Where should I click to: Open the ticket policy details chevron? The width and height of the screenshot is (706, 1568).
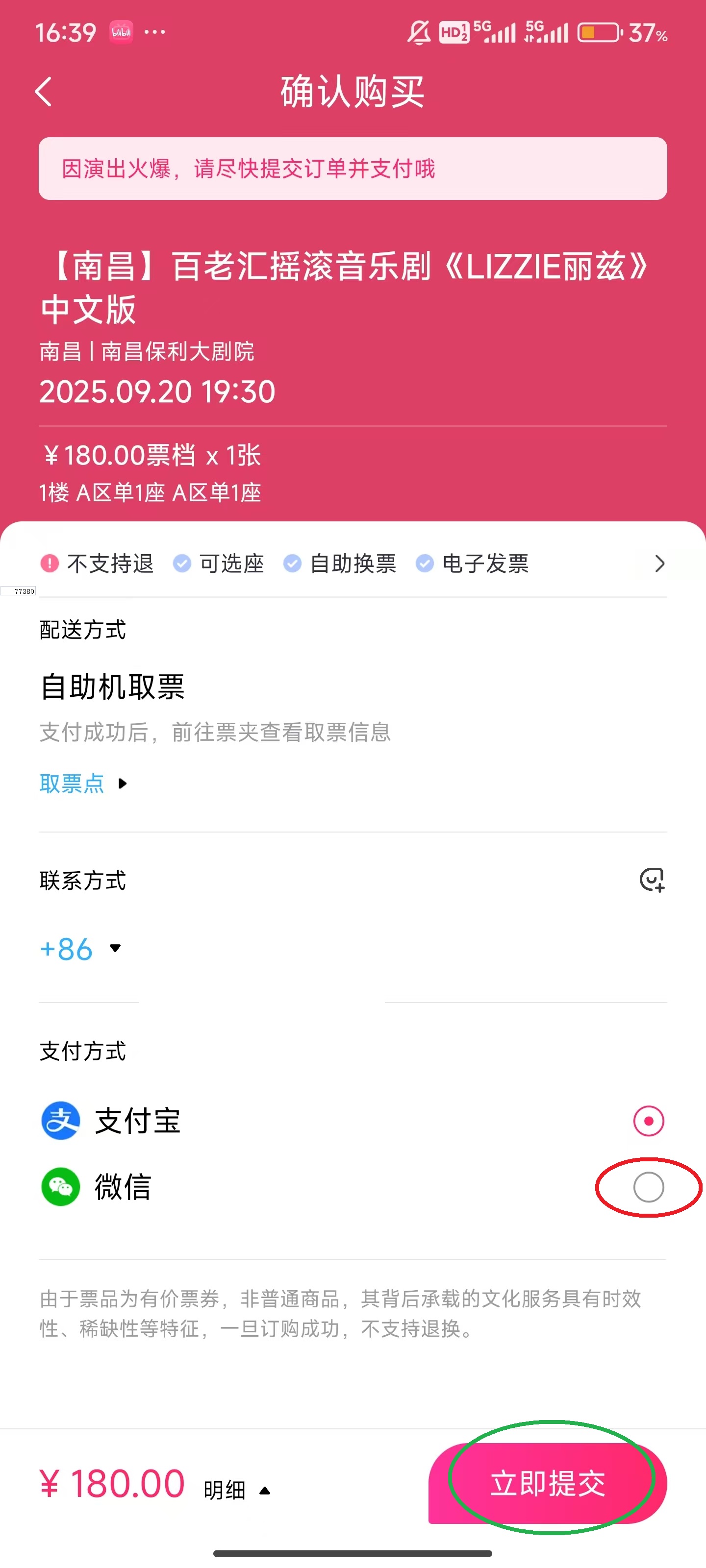(x=658, y=563)
